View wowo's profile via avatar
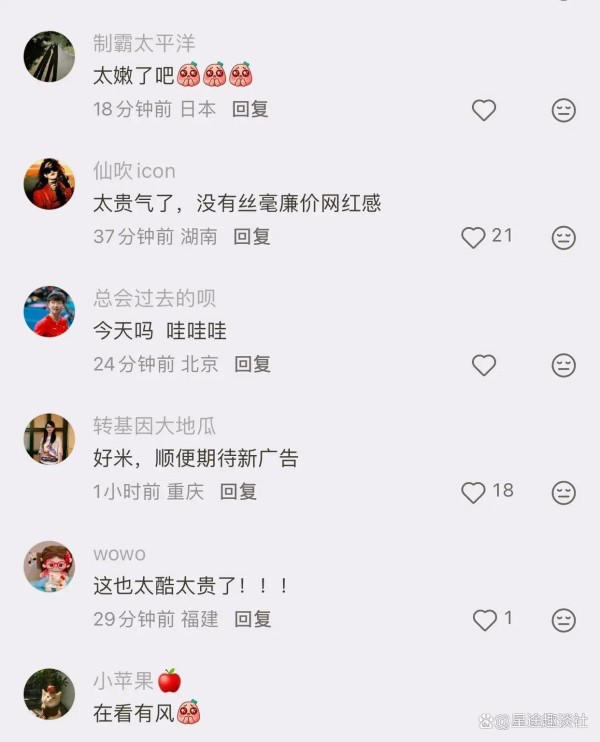The height and width of the screenshot is (742, 600). click(x=49, y=567)
